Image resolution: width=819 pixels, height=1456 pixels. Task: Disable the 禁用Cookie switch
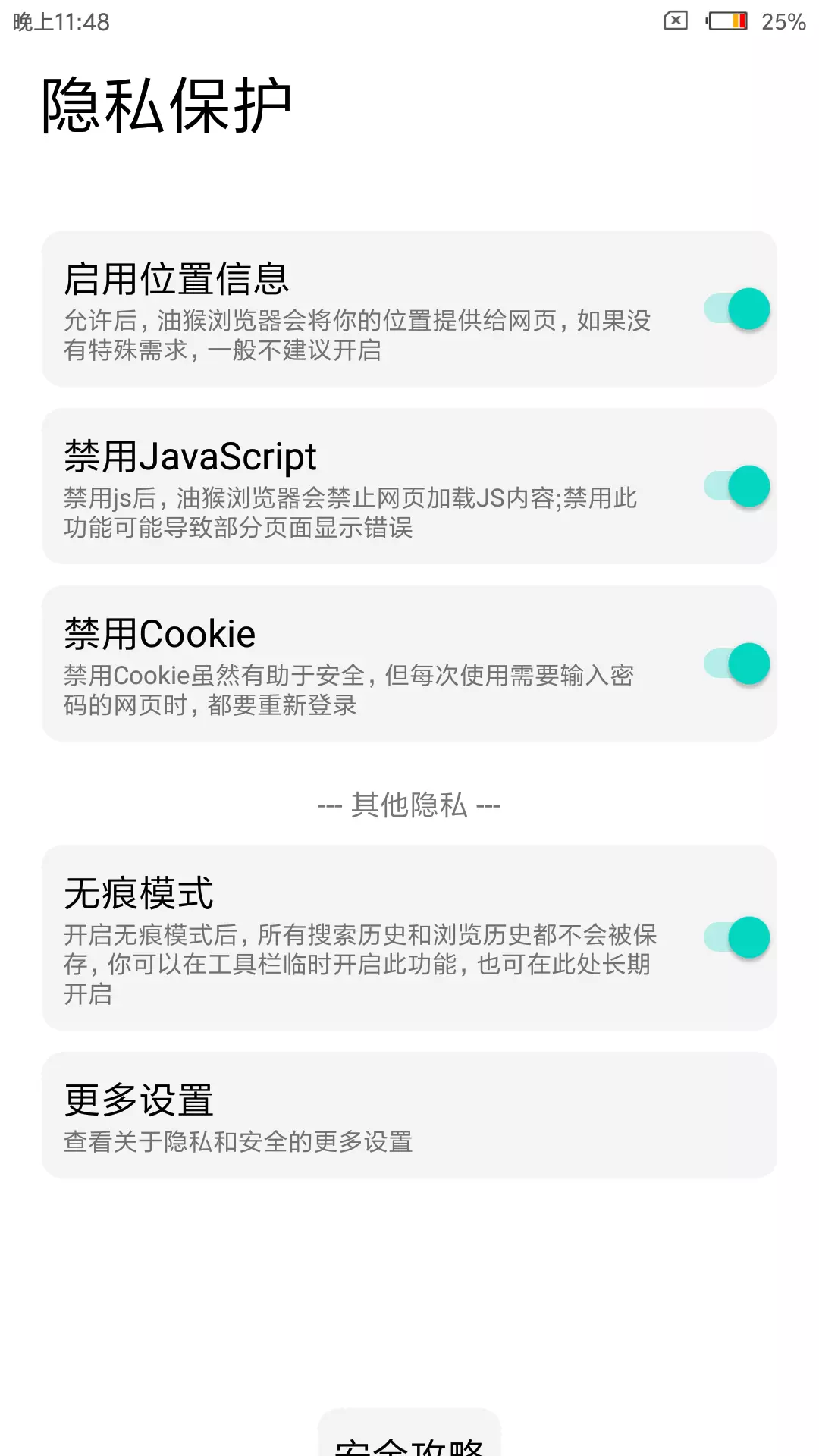click(736, 664)
